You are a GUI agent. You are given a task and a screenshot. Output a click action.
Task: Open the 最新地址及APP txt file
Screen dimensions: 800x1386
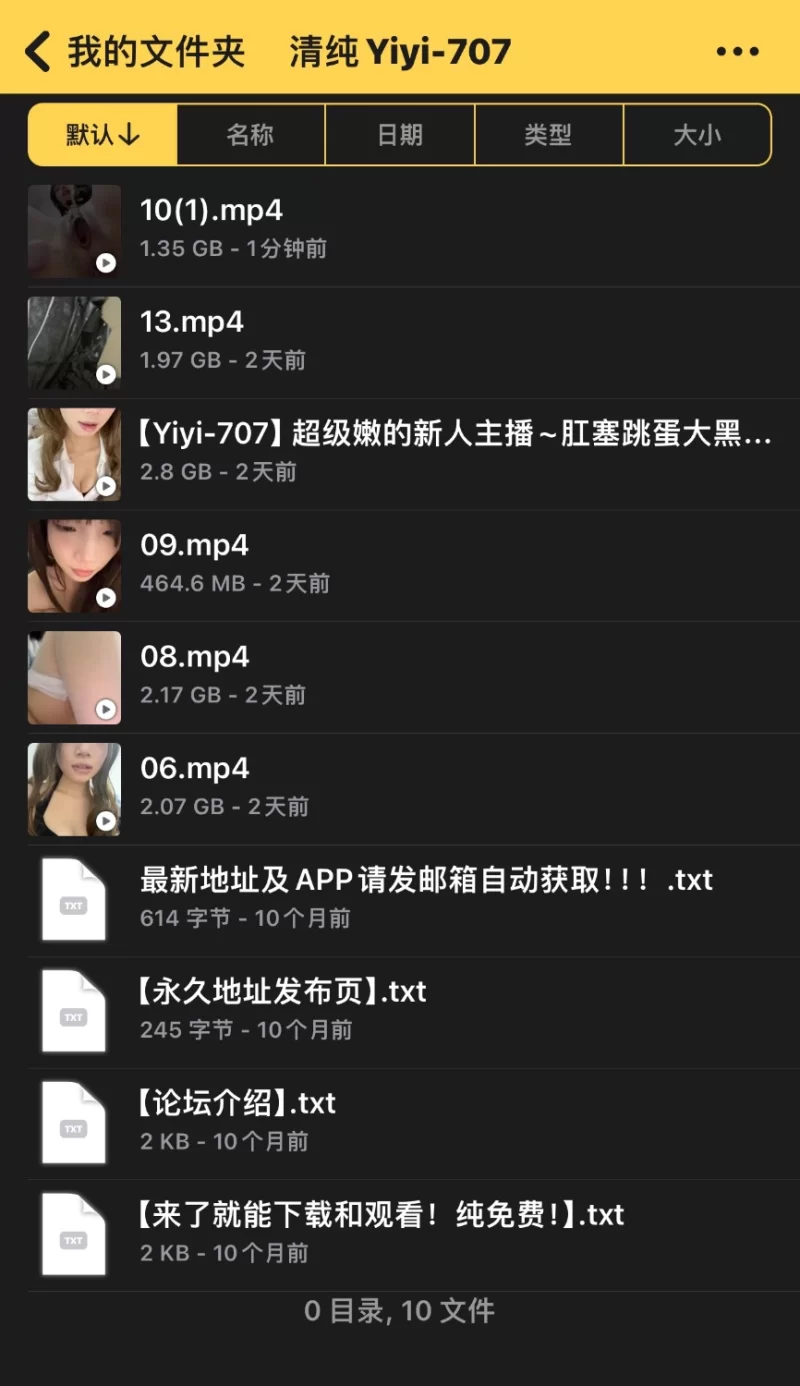(426, 881)
